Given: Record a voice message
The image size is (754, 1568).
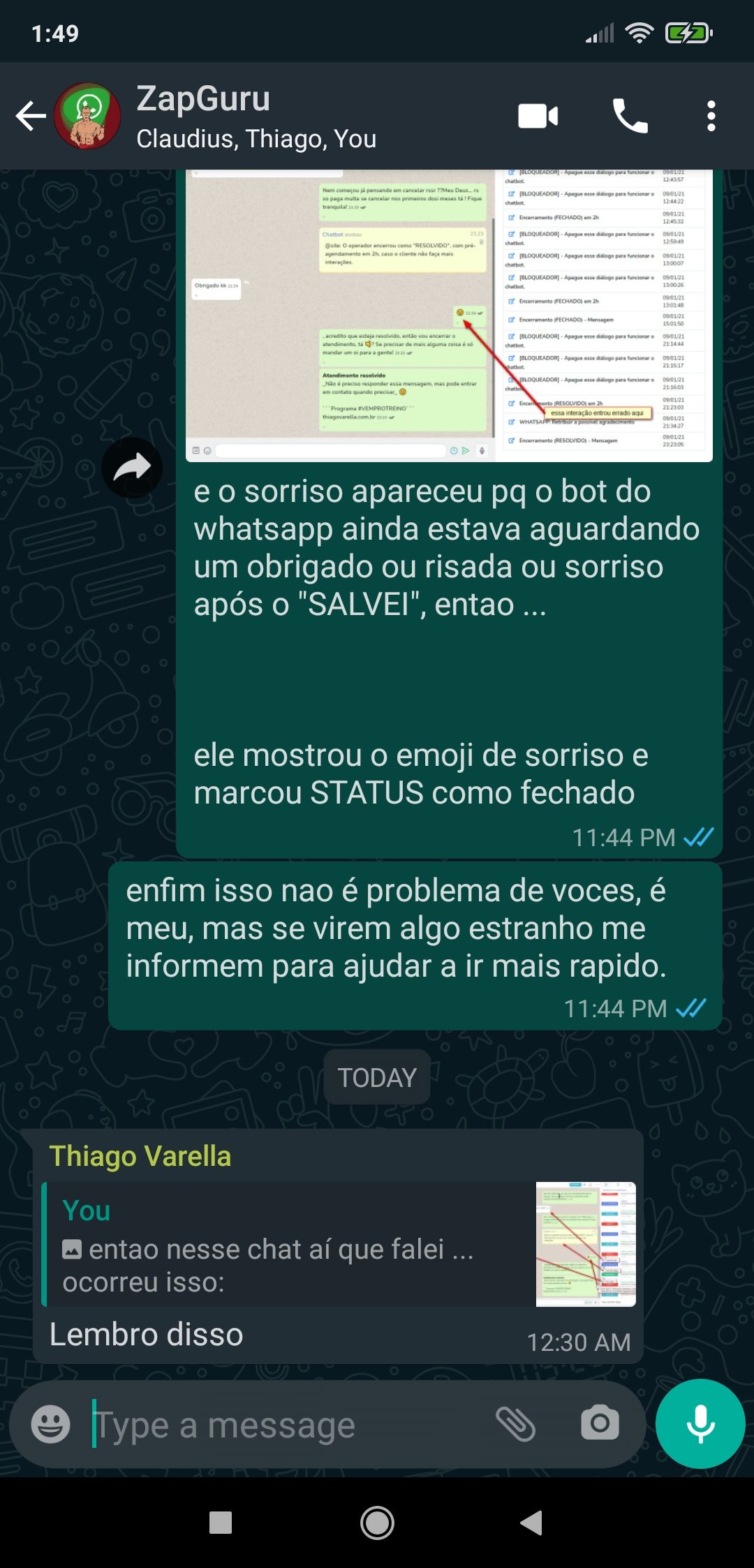Looking at the screenshot, I should [700, 1424].
